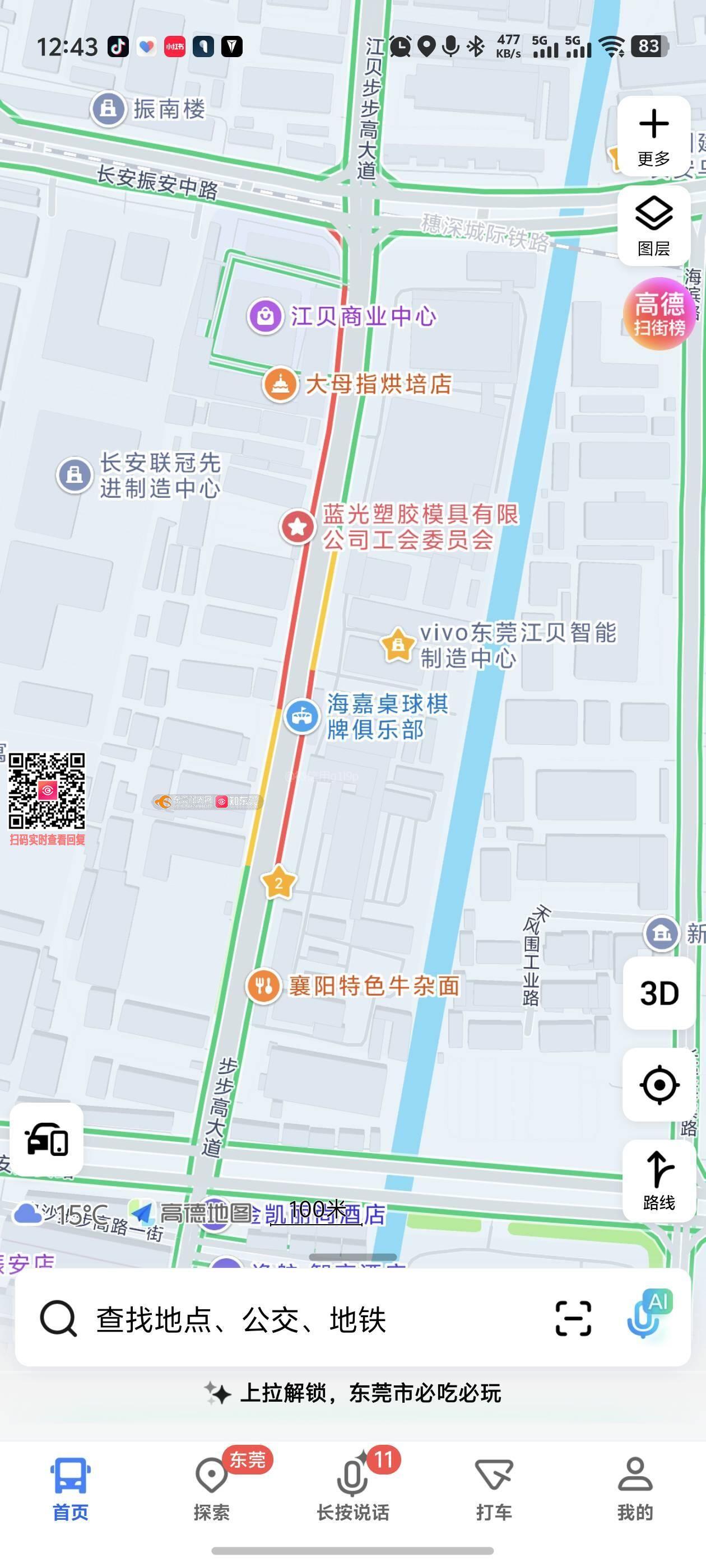Select the 海嘉桌球棋牌俱乐部 marker
The height and width of the screenshot is (1568, 706).
click(302, 716)
